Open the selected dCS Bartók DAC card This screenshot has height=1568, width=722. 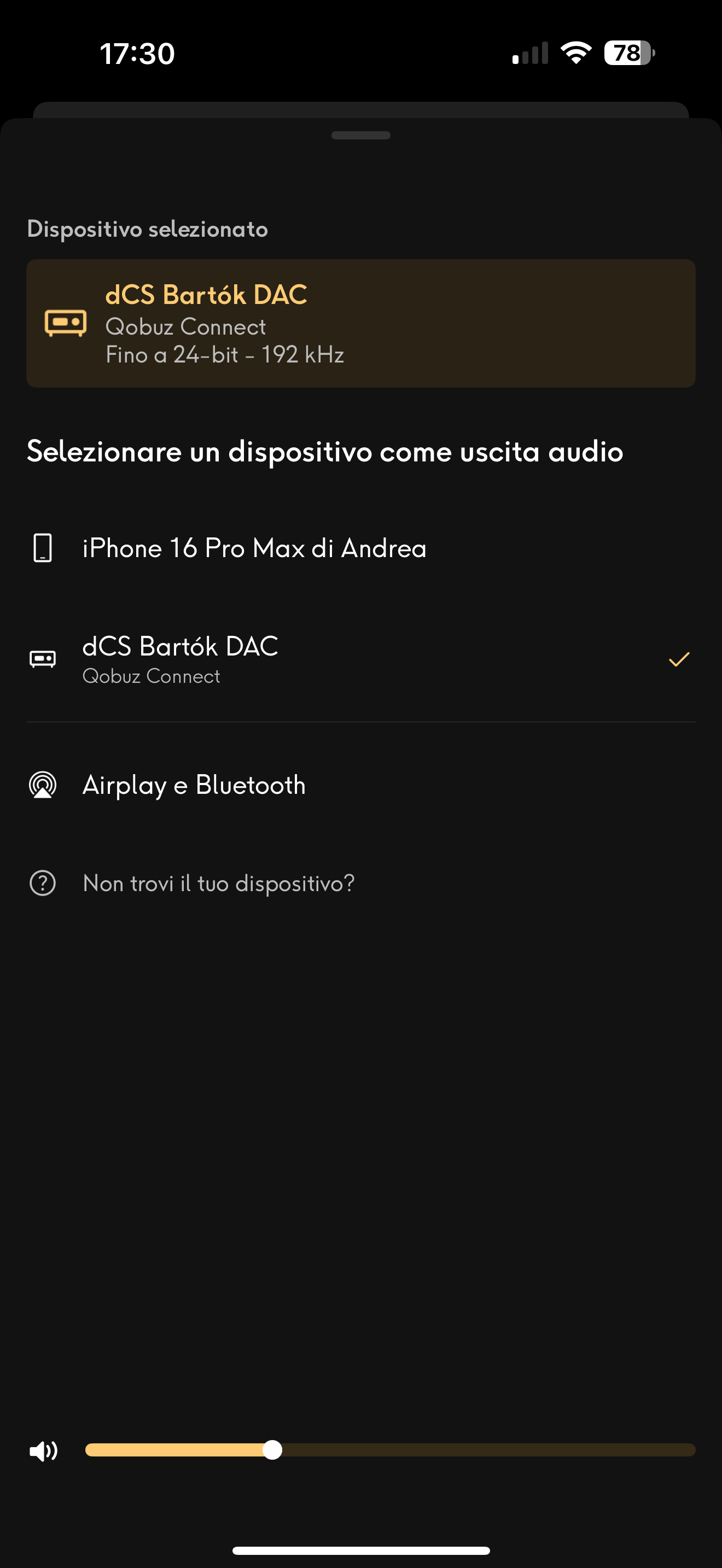360,323
